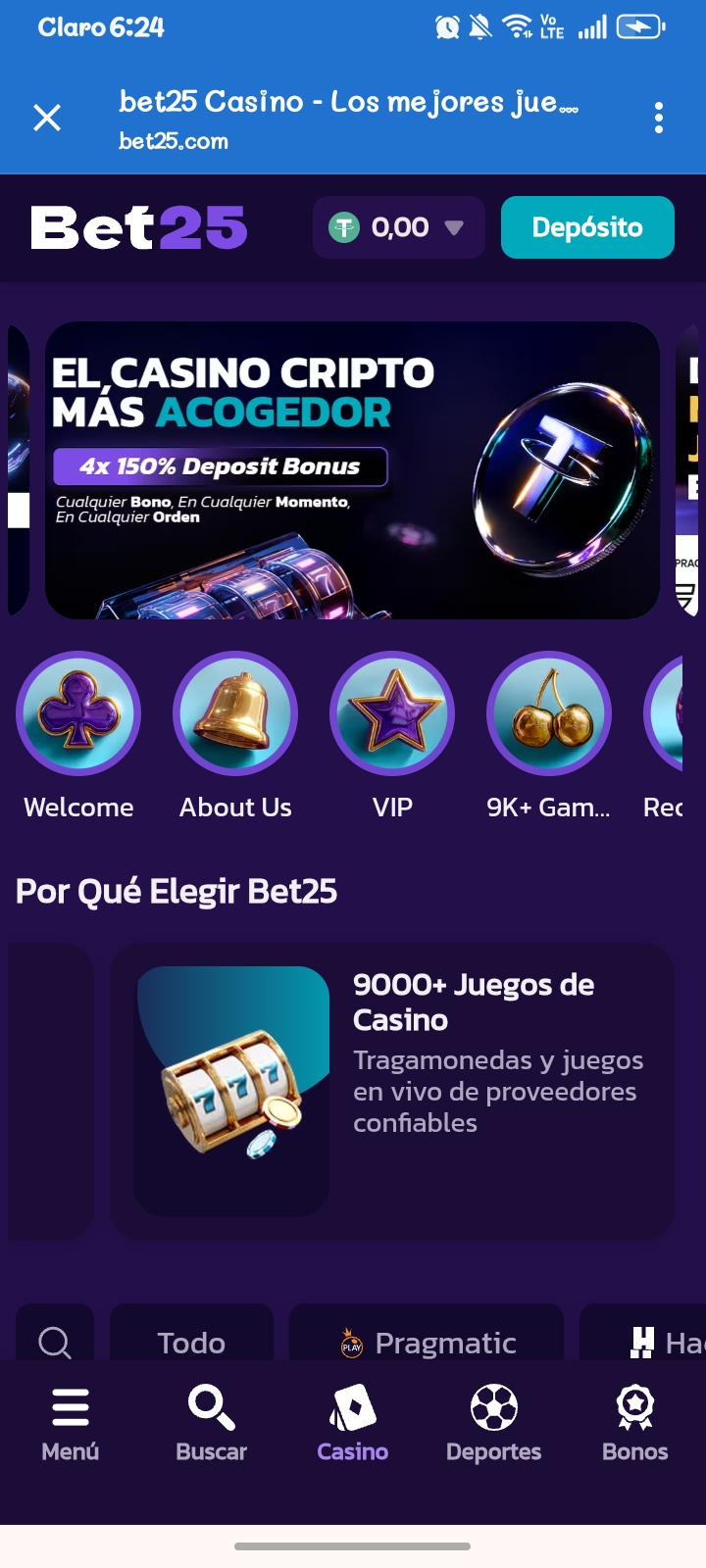Close the browser custom tab
This screenshot has width=706, height=1568.
(x=47, y=119)
